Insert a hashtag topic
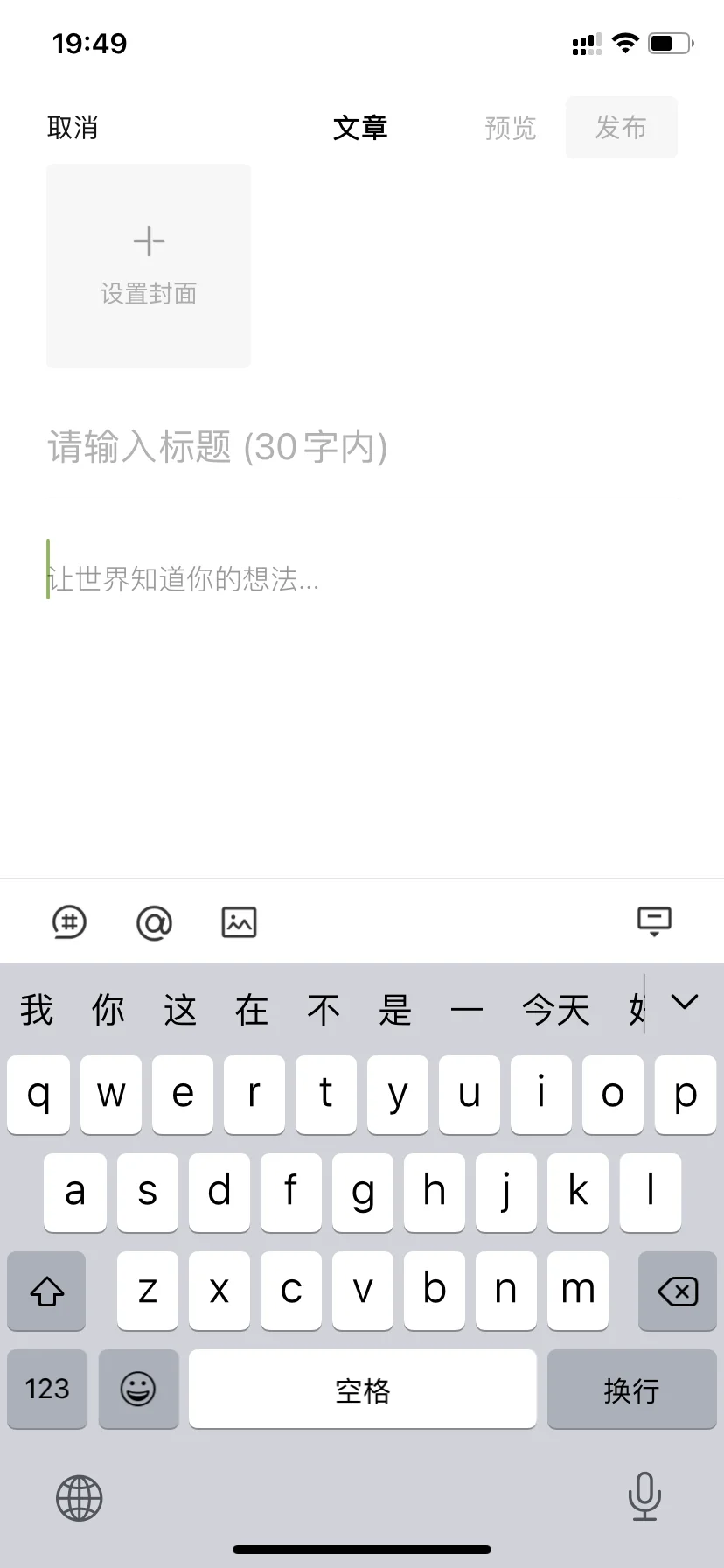This screenshot has height=1568, width=724. click(70, 922)
